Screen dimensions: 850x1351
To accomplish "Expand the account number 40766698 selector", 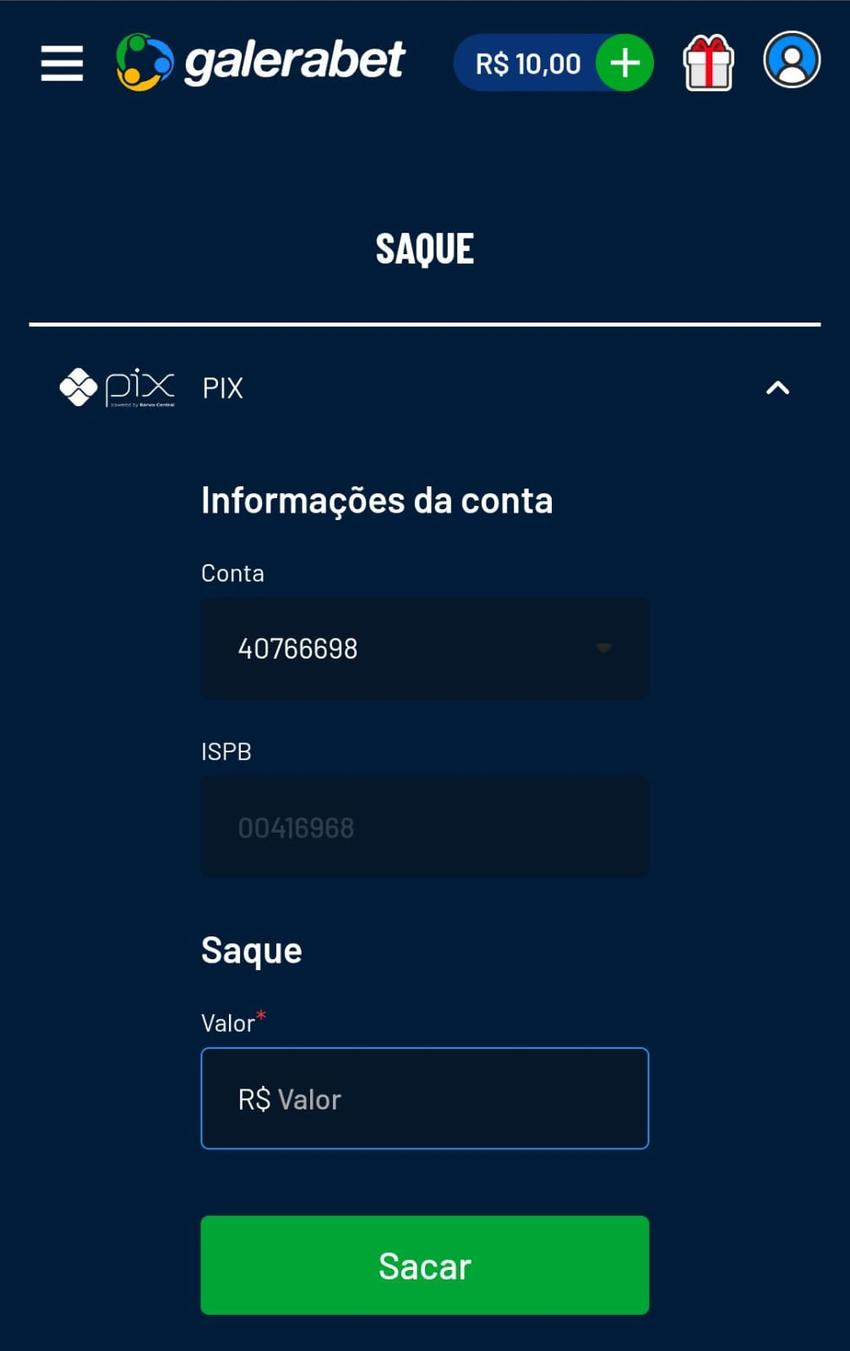I will [x=424, y=648].
